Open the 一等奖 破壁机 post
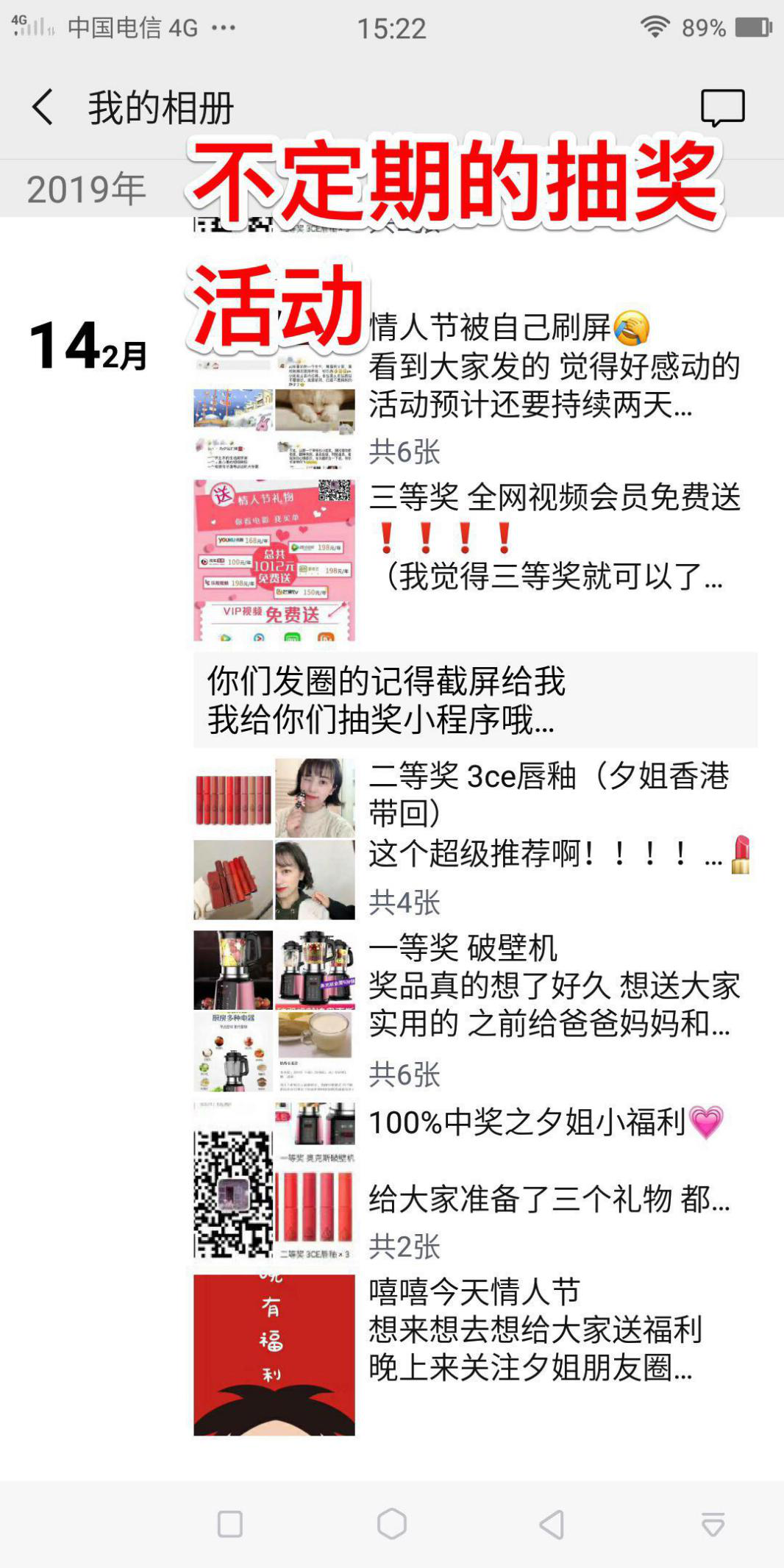 (475, 1011)
